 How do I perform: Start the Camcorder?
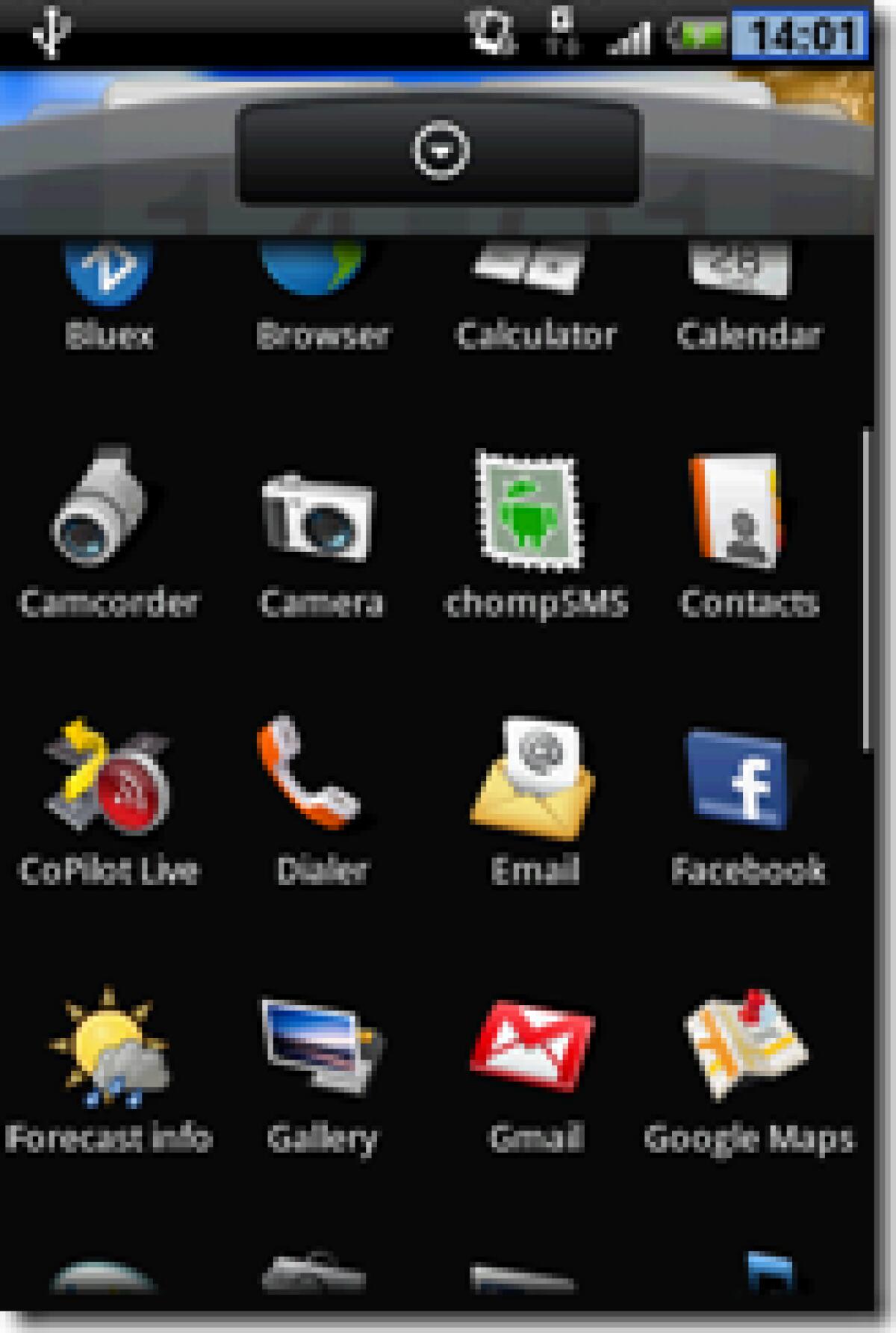pyautogui.click(x=108, y=515)
